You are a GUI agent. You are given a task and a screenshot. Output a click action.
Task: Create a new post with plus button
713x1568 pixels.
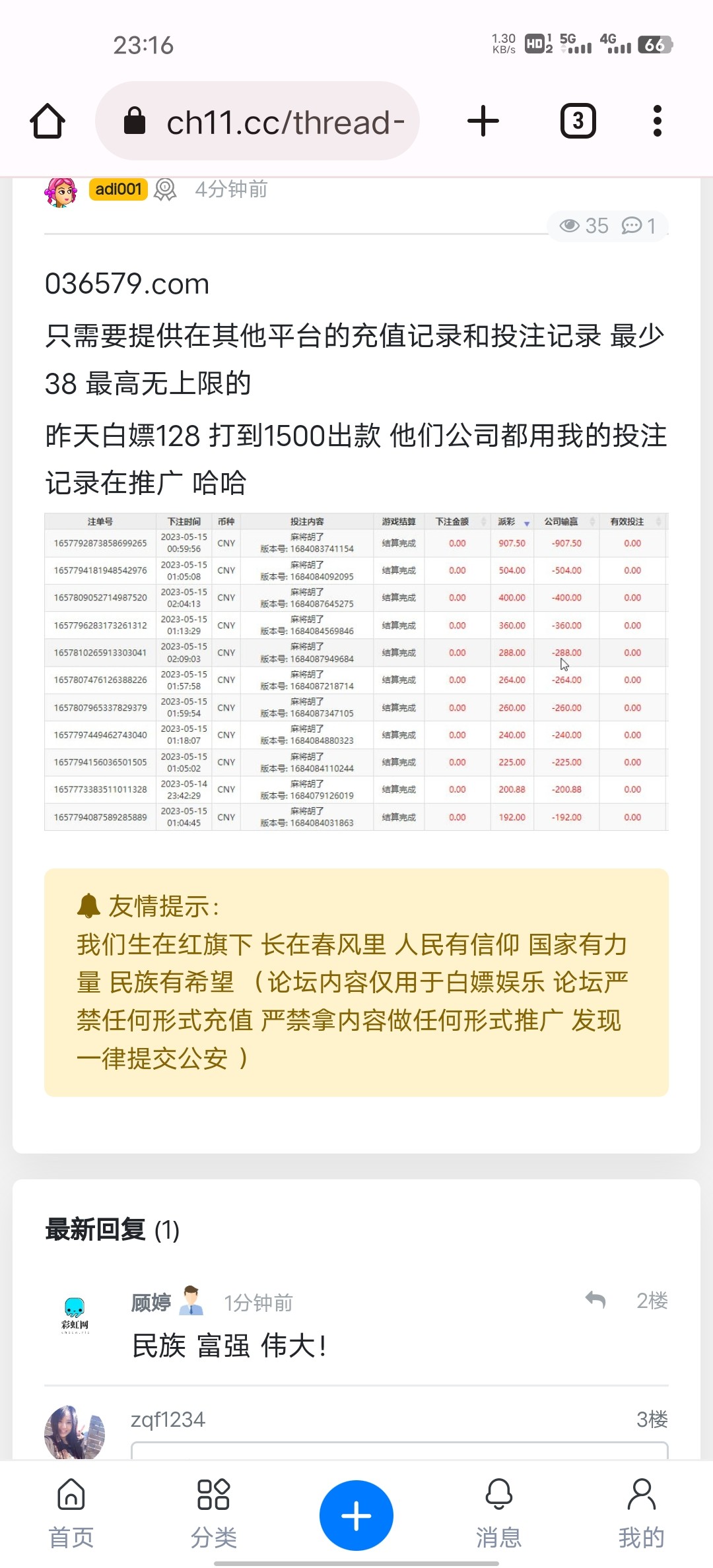pos(356,1515)
